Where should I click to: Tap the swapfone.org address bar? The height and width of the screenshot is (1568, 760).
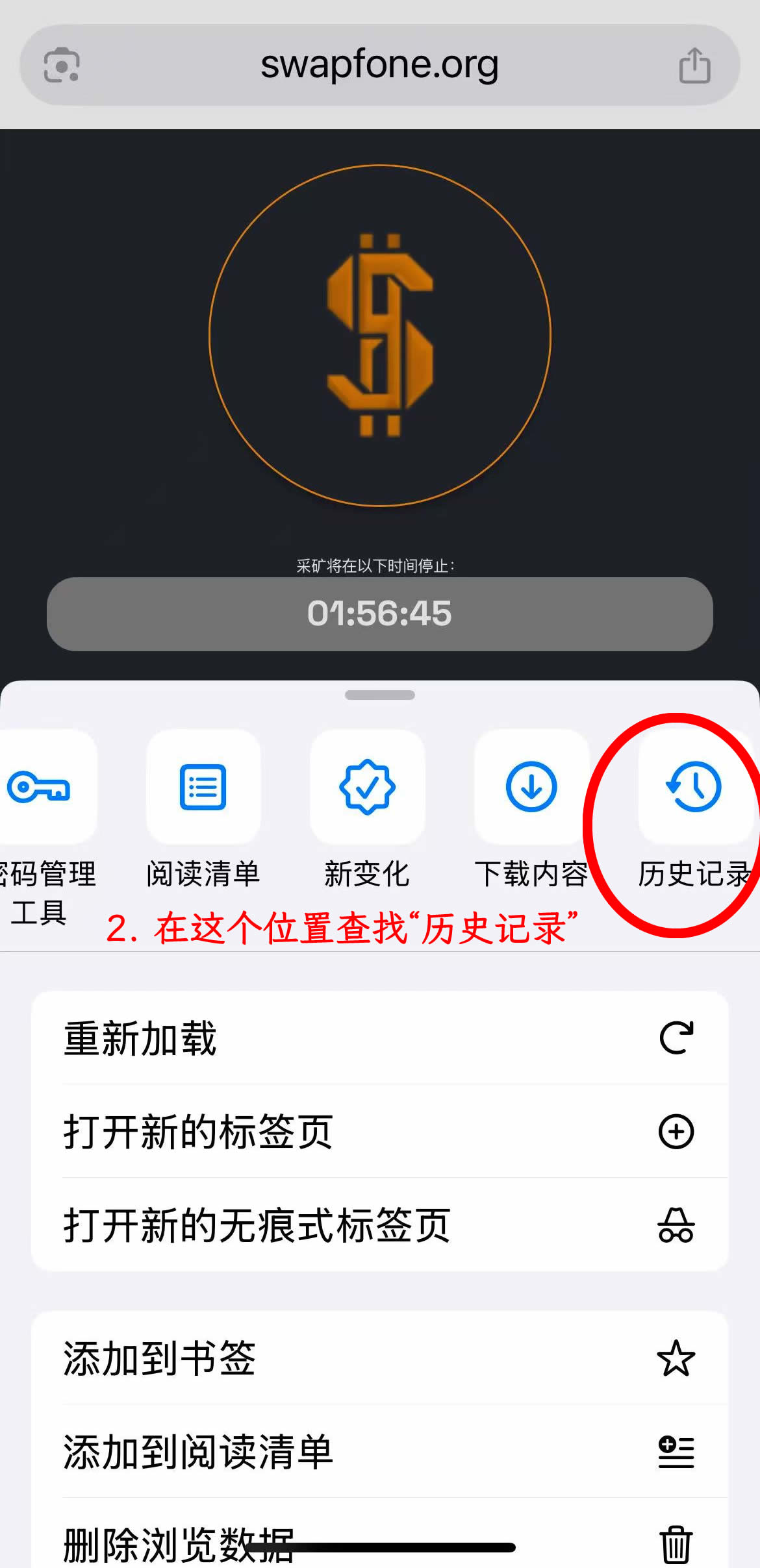click(380, 65)
